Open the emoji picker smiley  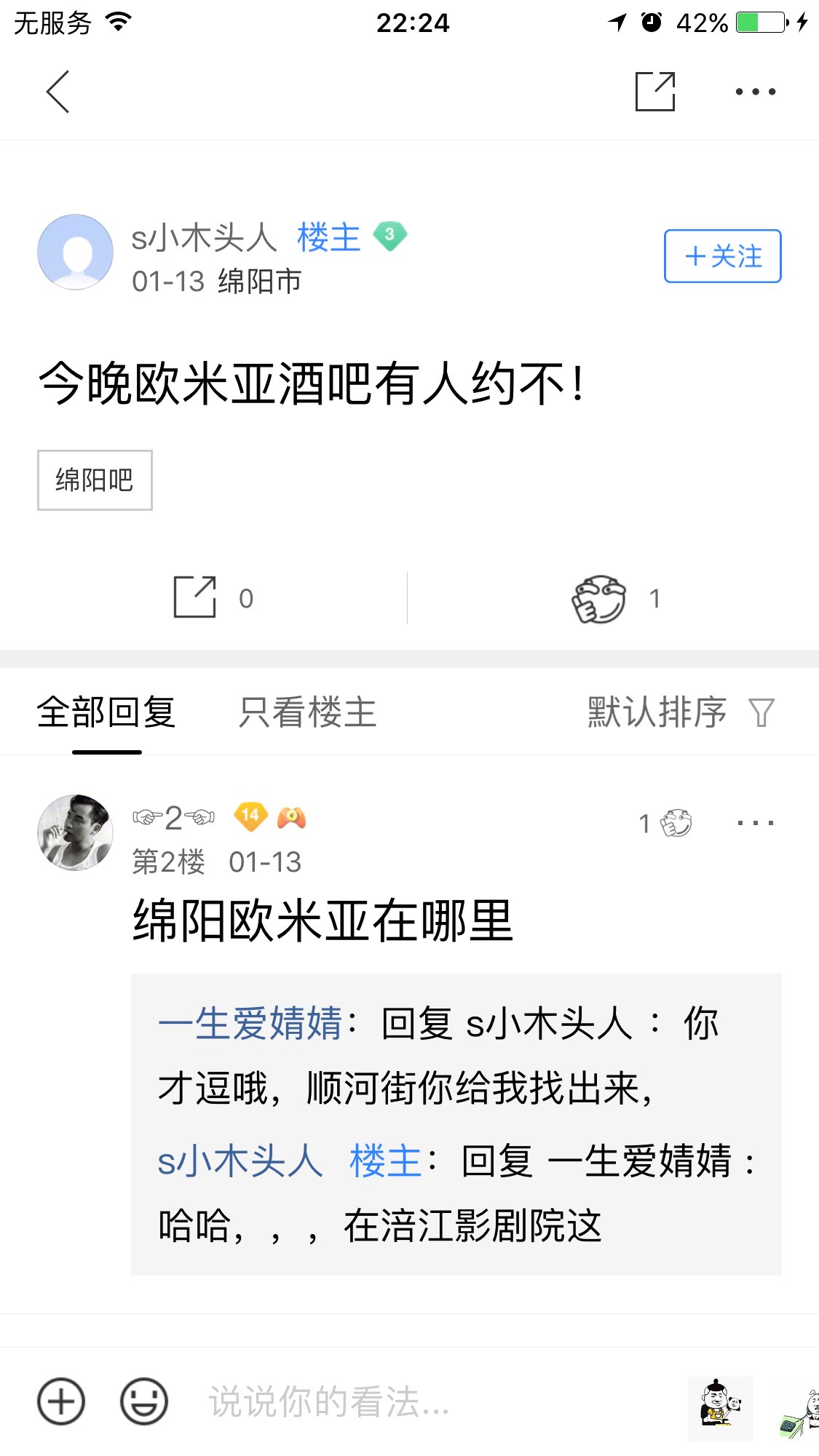click(x=144, y=1401)
